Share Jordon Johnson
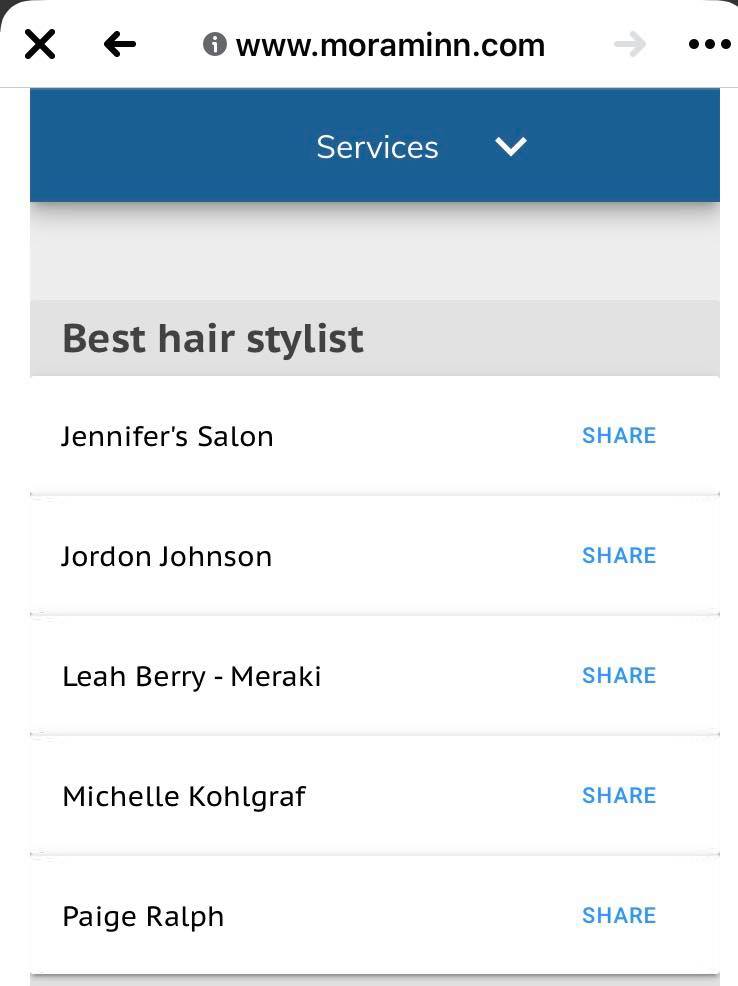The image size is (738, 986). (x=619, y=556)
